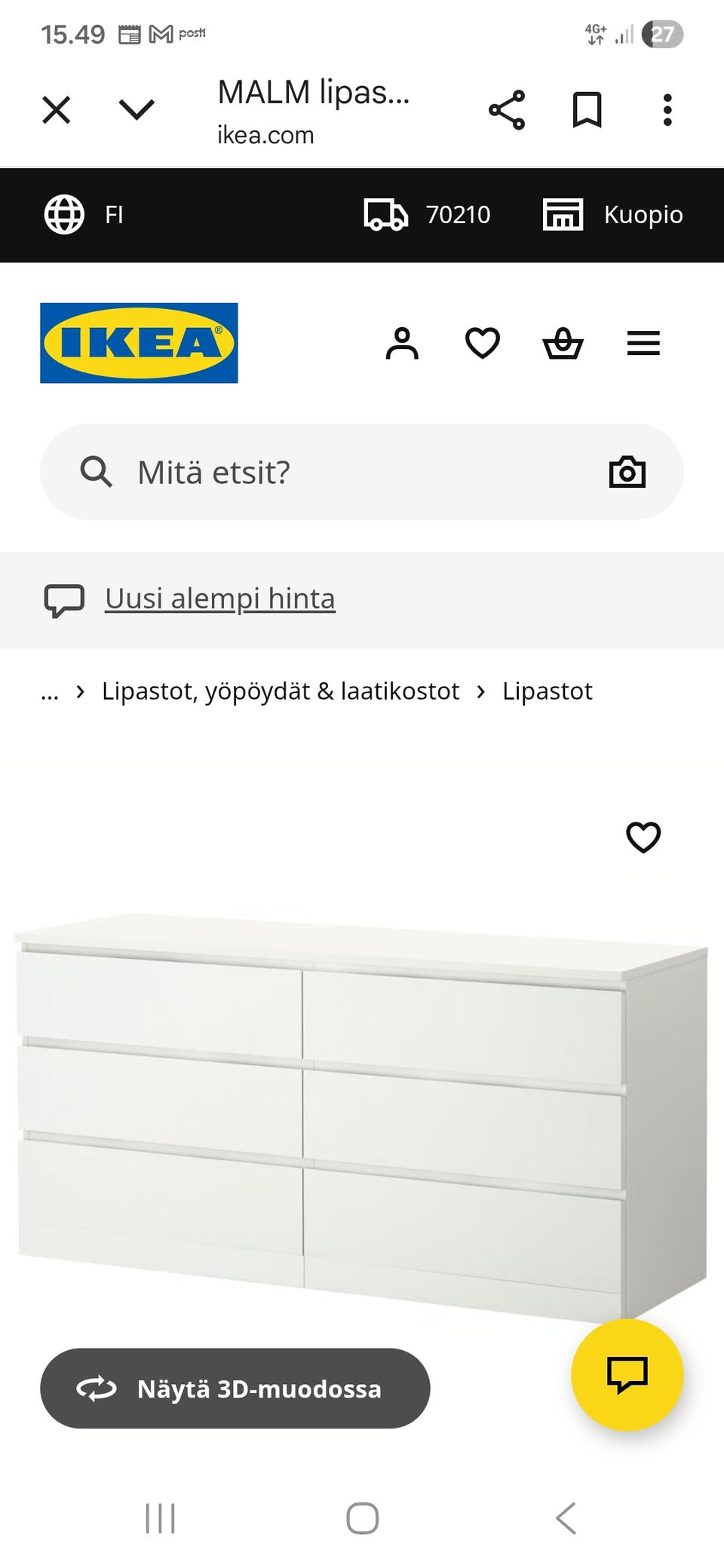Add MALM dresser to favorites with heart toggle
724x1568 pixels.
point(643,837)
